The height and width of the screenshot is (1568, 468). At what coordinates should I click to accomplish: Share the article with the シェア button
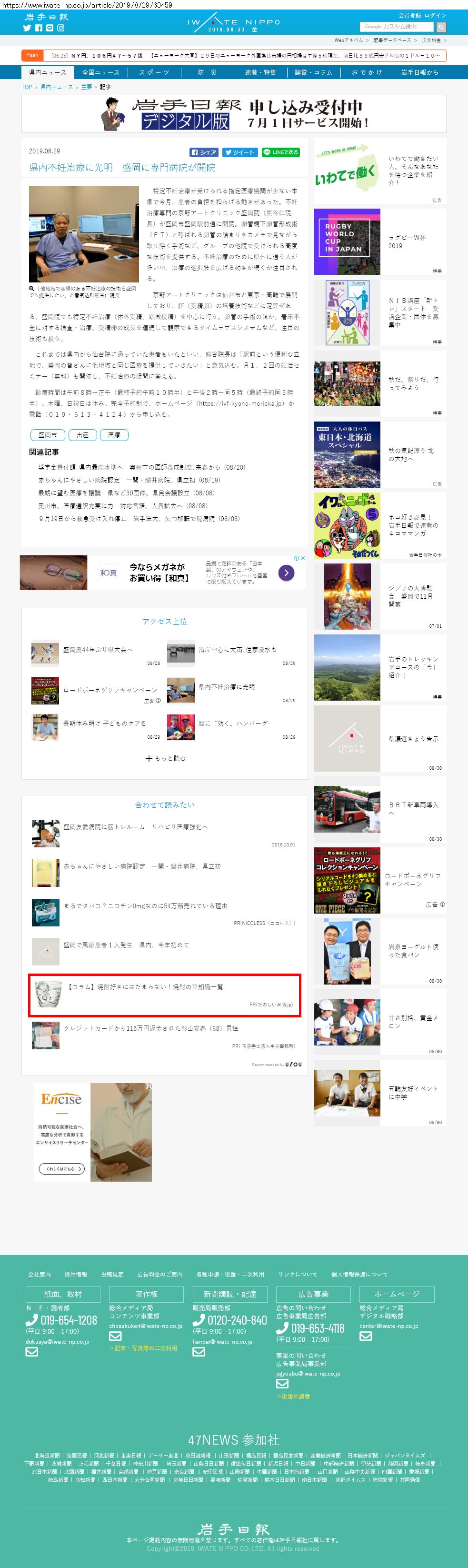(x=204, y=152)
